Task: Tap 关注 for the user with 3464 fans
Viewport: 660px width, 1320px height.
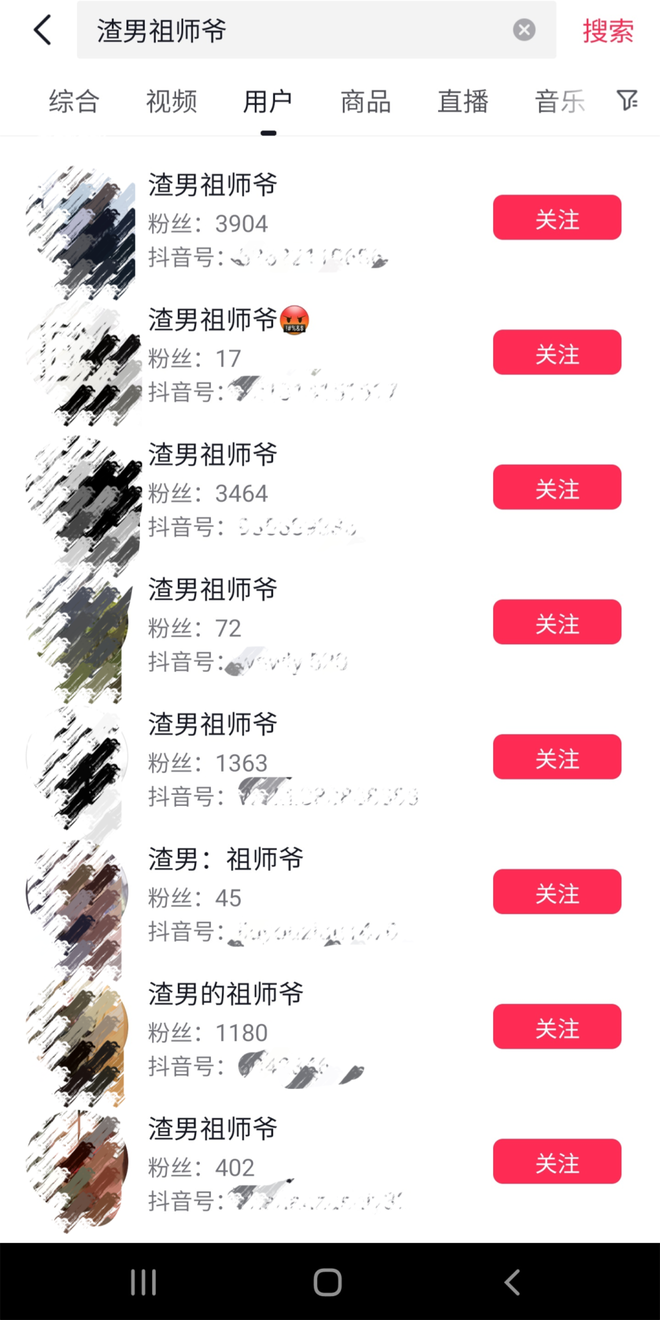Action: (556, 488)
